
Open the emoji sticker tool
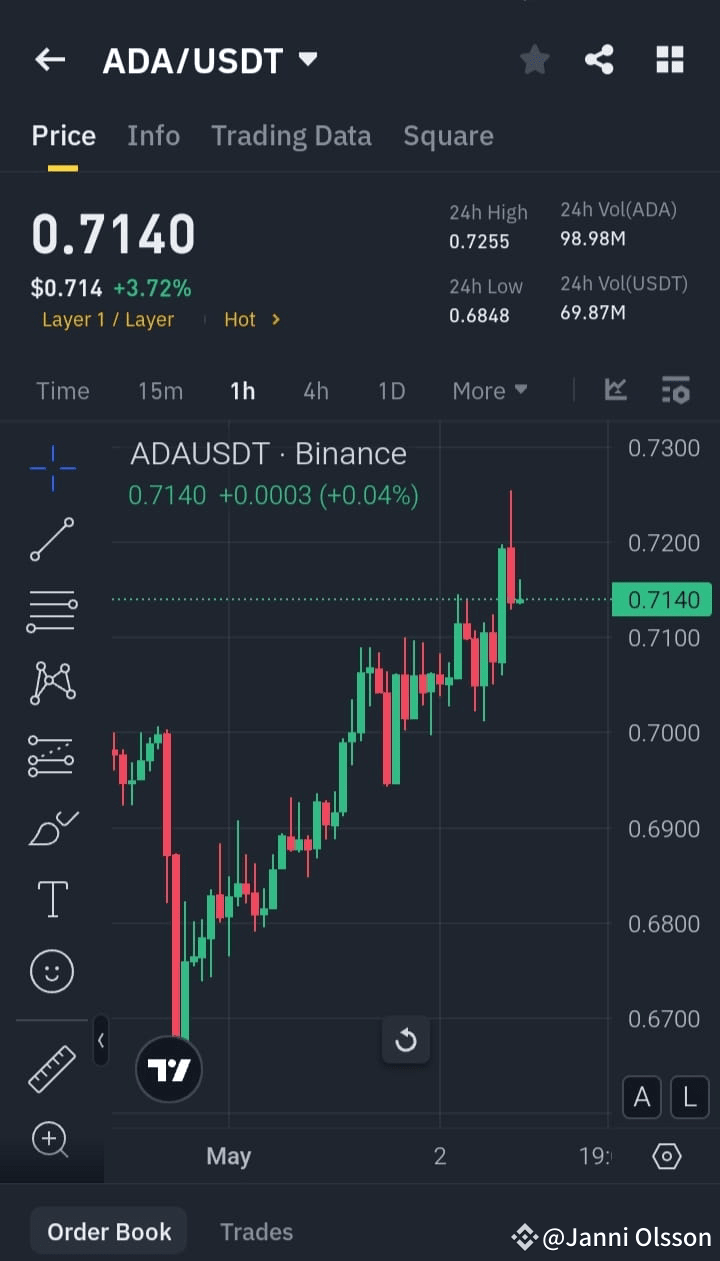tap(52, 970)
